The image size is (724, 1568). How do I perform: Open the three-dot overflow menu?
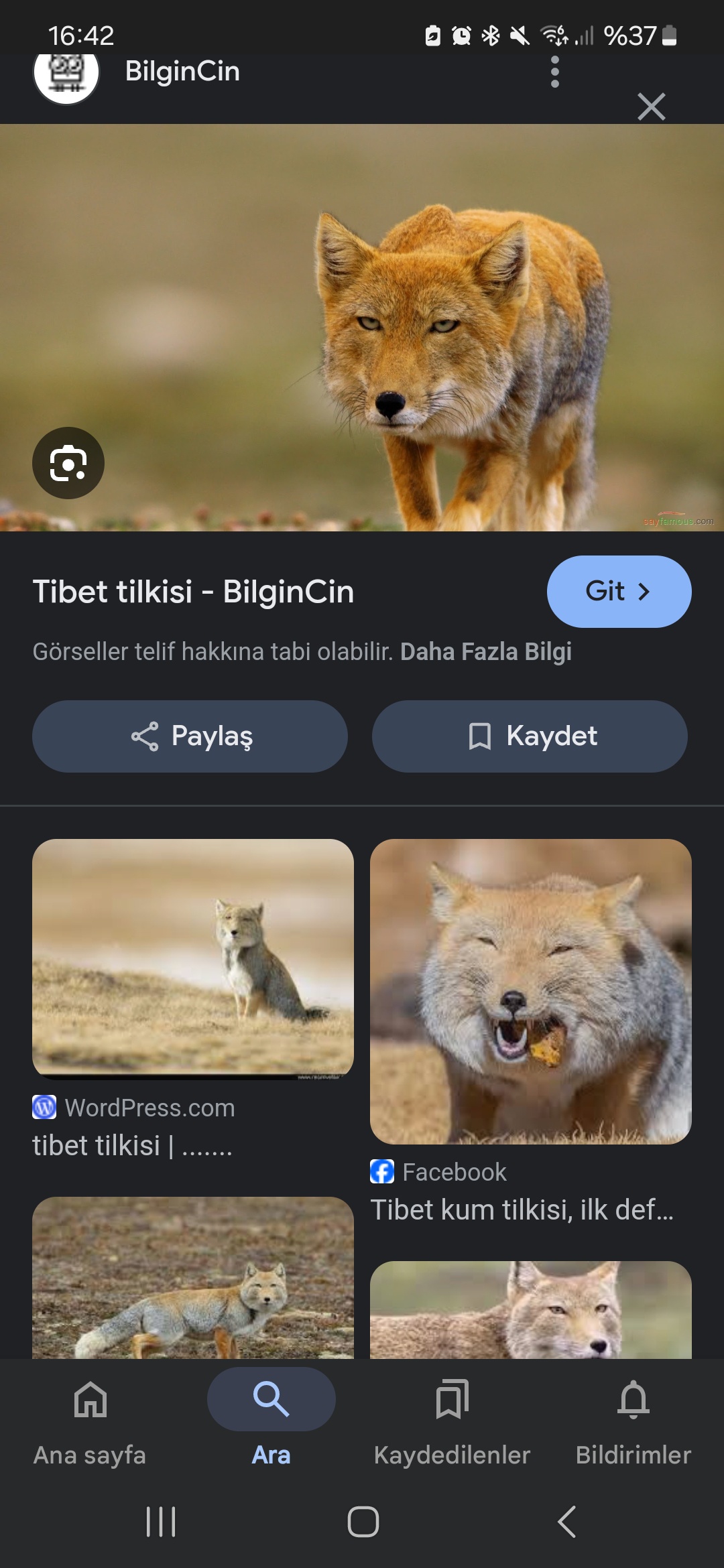(554, 72)
